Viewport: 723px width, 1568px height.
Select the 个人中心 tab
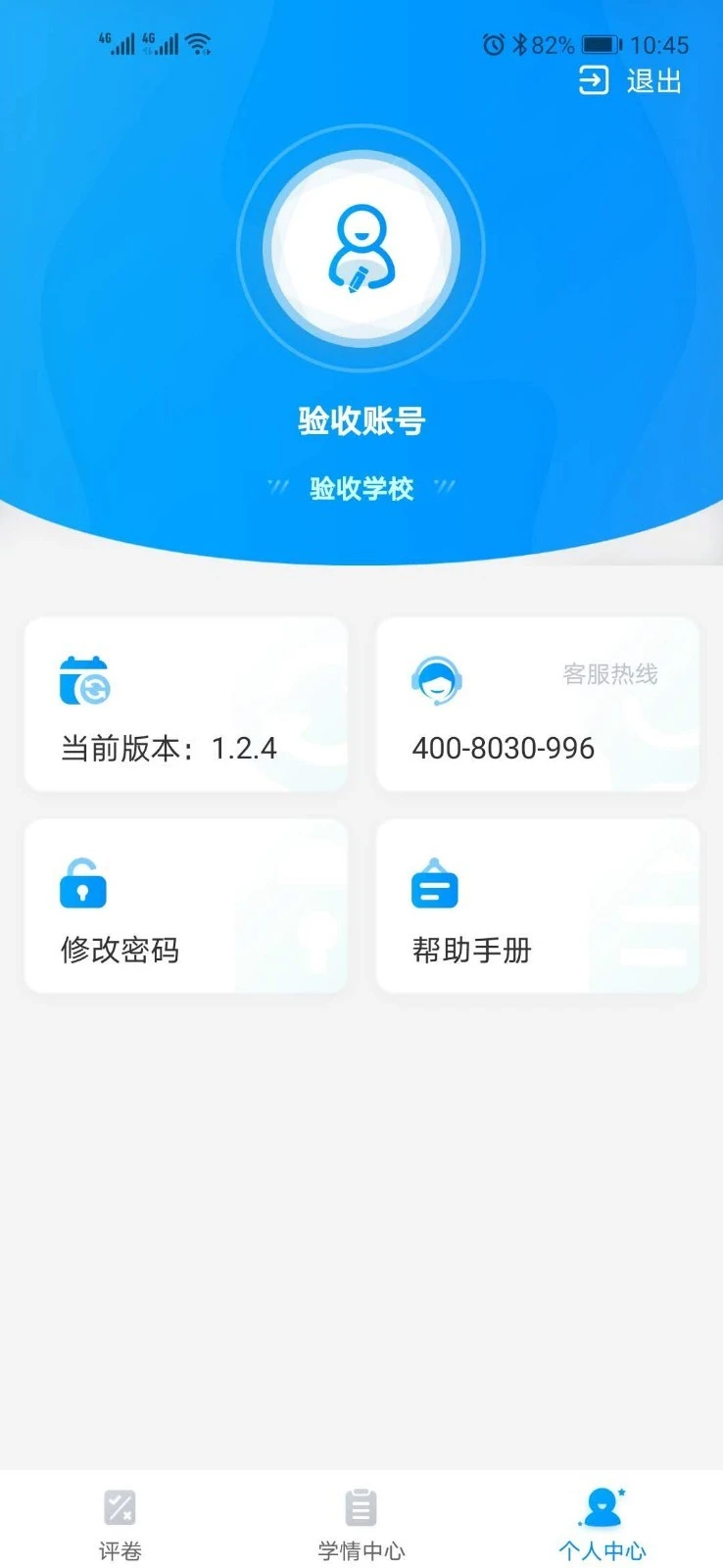[601, 1527]
